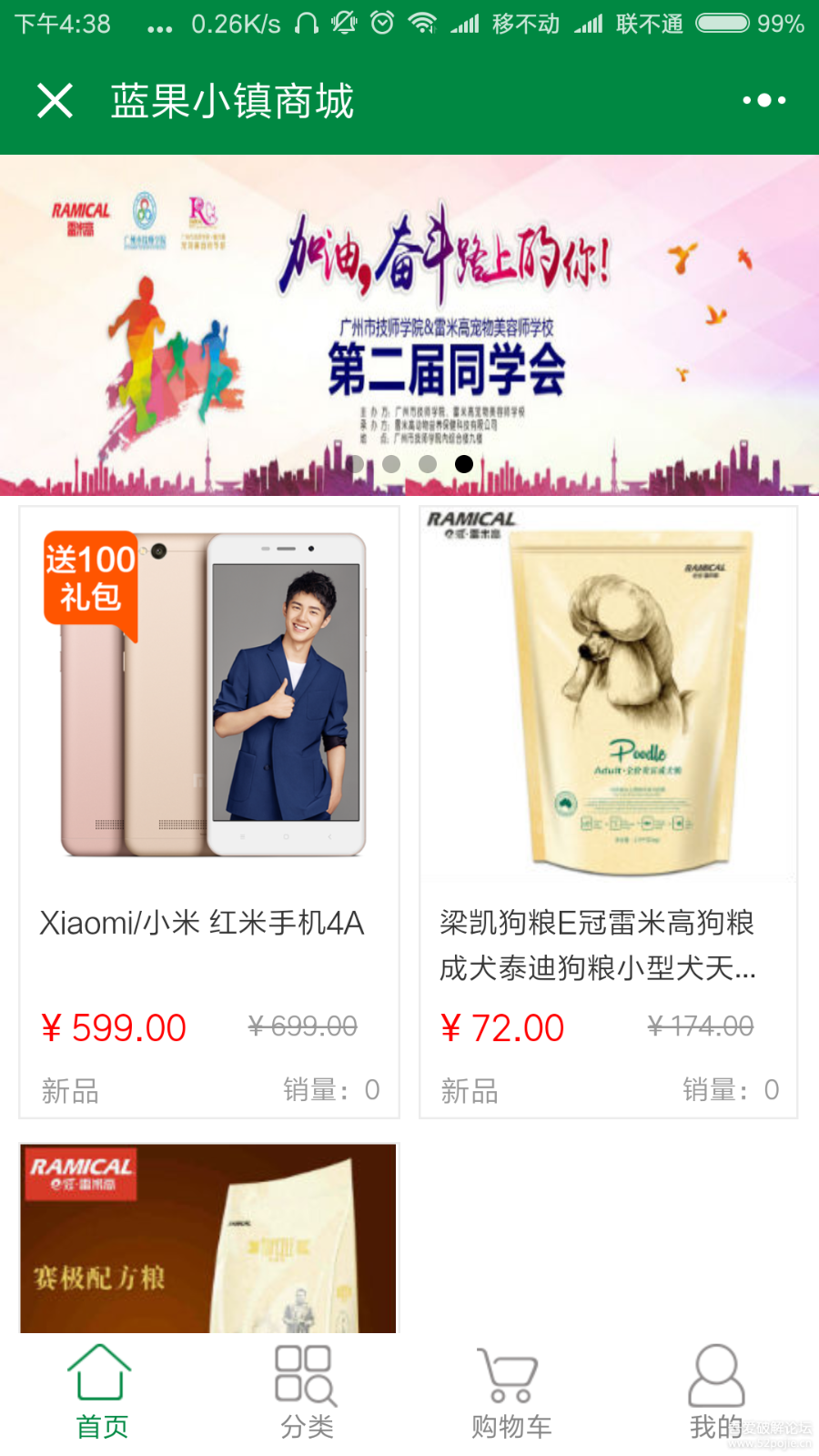Close the 蓝果小镇商城 page with the X
819x1456 pixels.
55,100
